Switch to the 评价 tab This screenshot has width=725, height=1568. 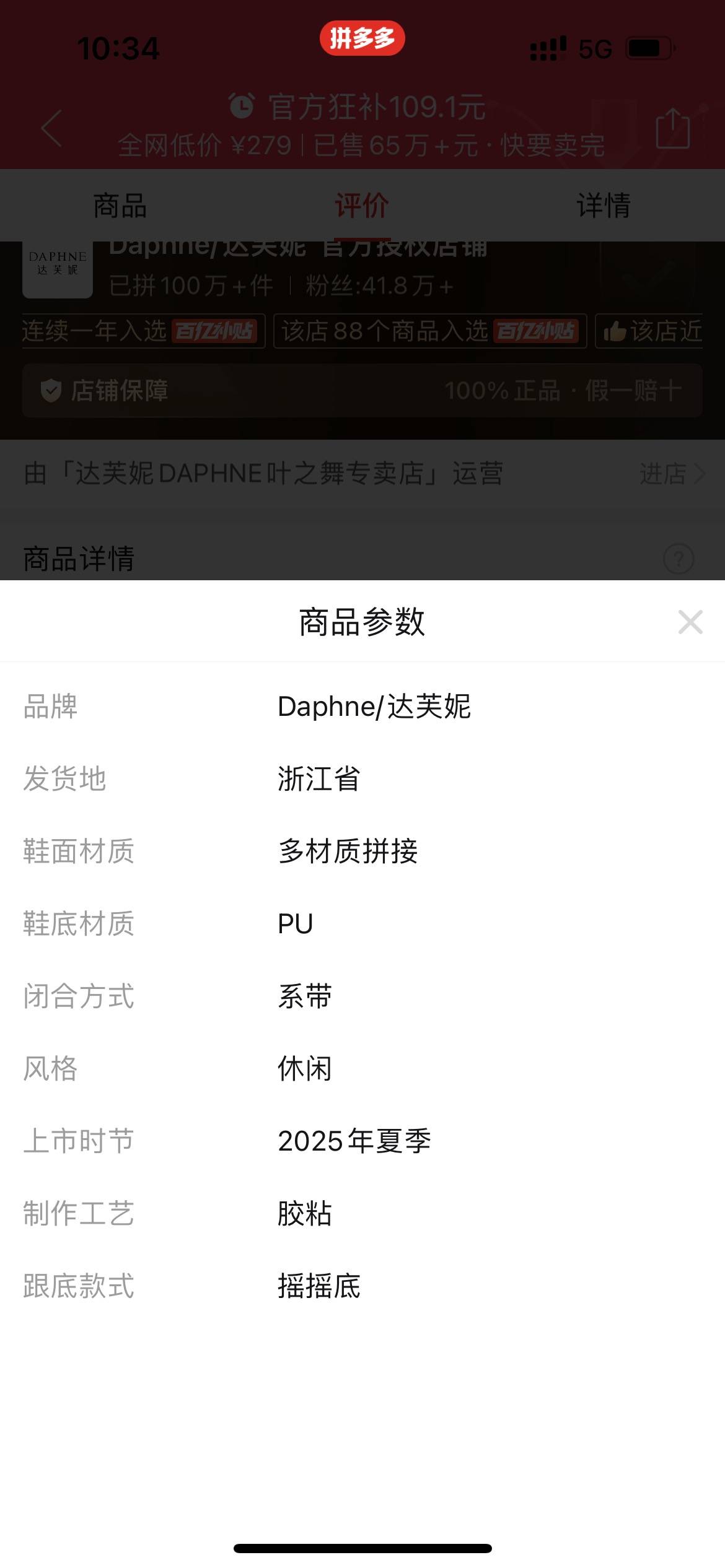coord(362,206)
